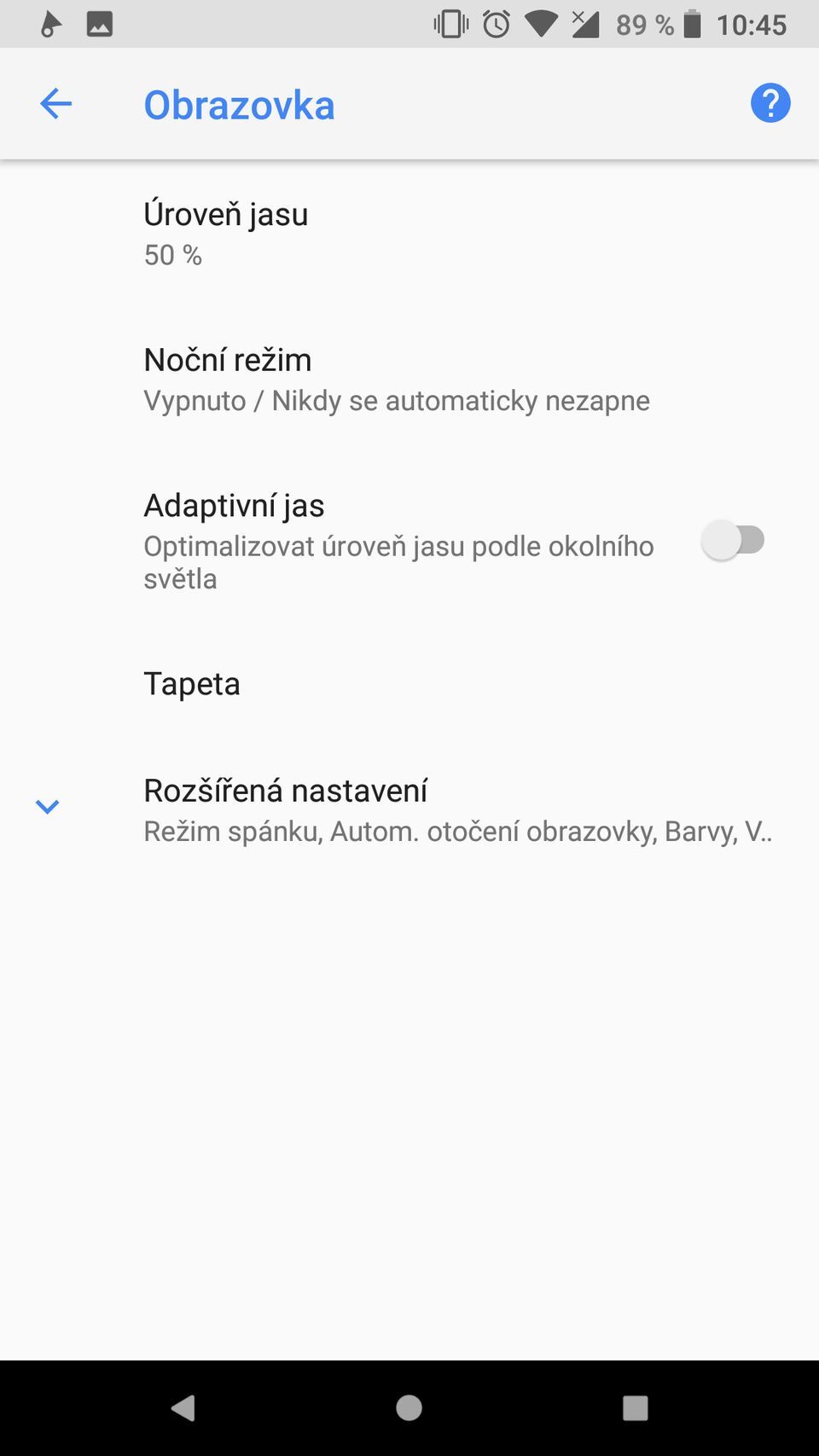Open the help question mark icon
This screenshot has width=819, height=1456.
[769, 102]
